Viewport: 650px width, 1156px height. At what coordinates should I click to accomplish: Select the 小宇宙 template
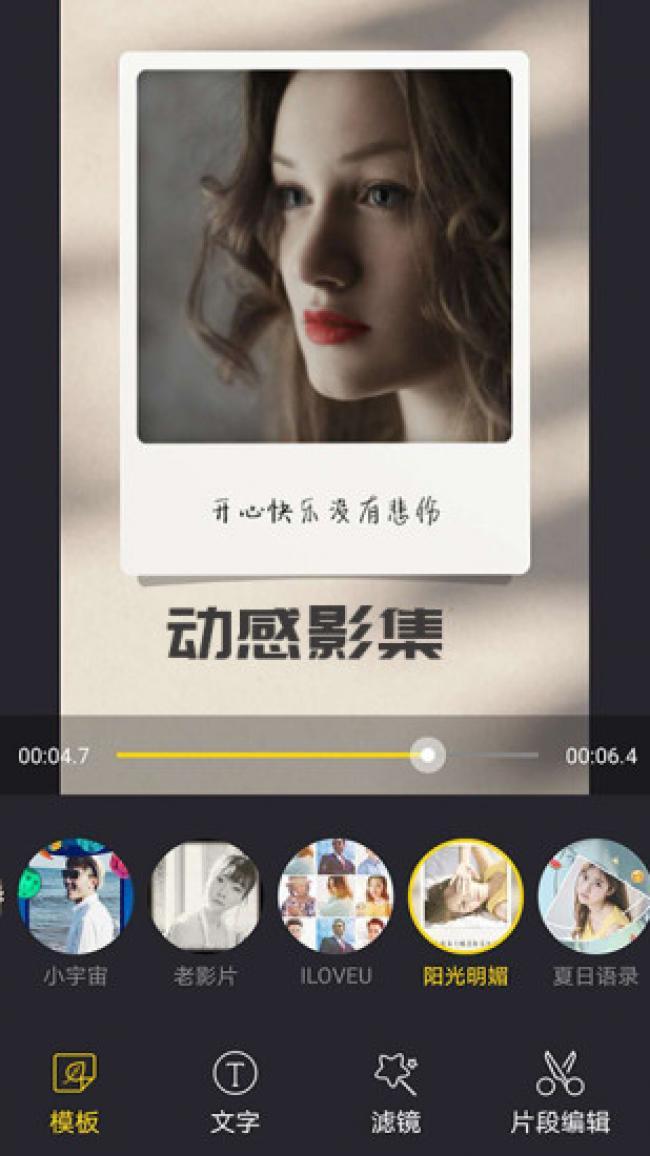click(x=76, y=896)
